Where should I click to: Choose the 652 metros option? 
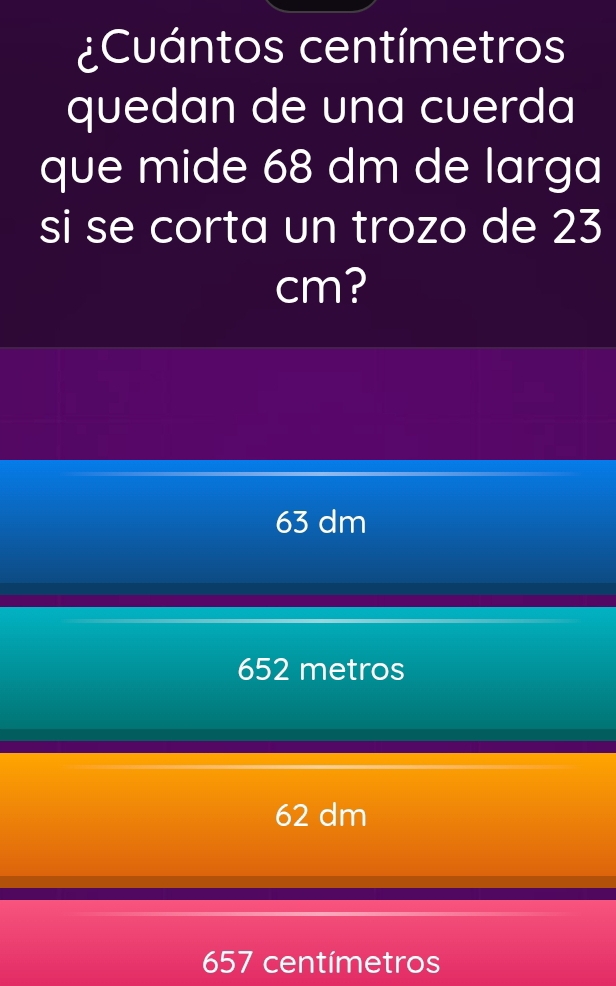[x=308, y=669]
